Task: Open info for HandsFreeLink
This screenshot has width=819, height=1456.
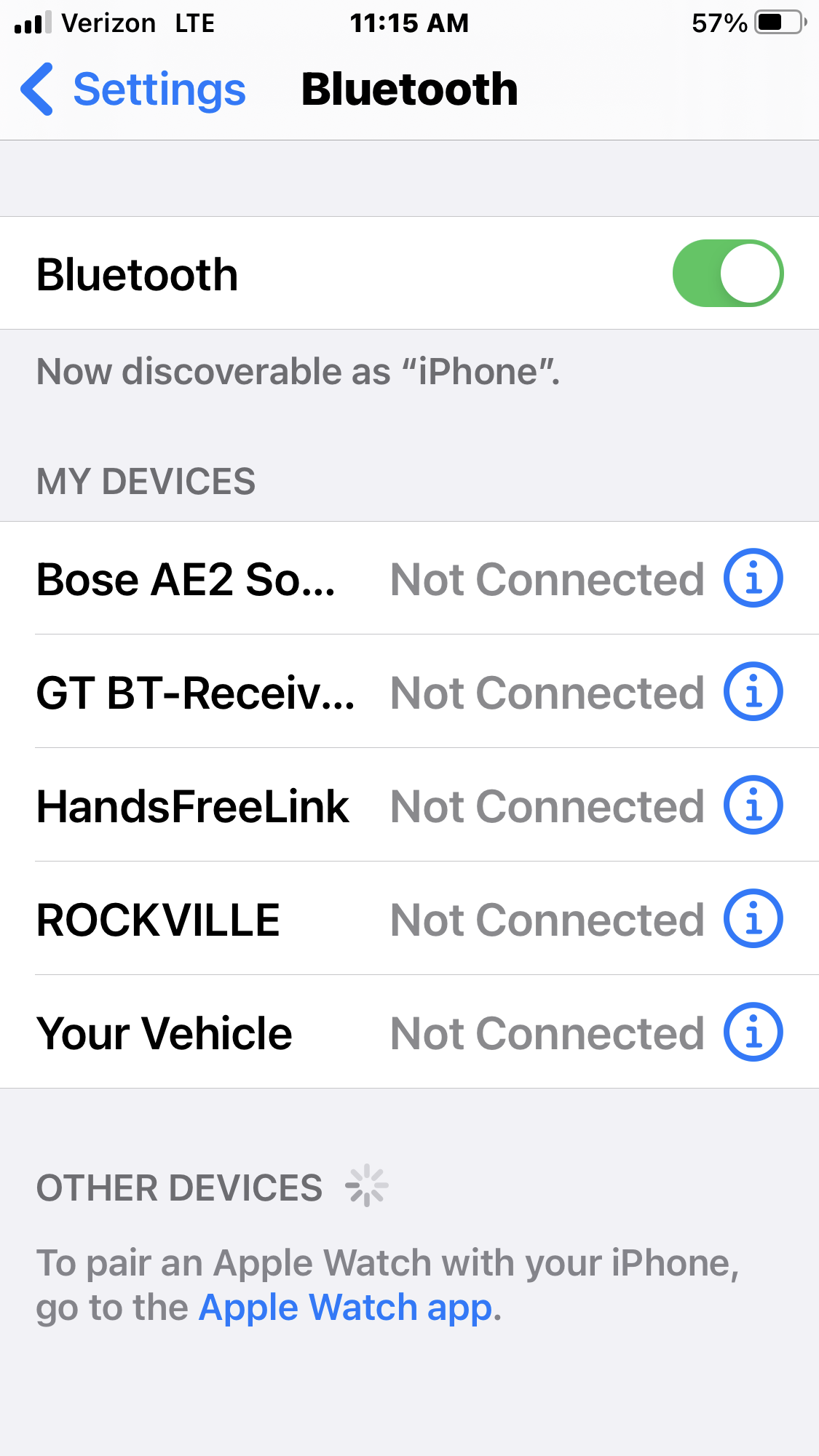Action: [753, 805]
